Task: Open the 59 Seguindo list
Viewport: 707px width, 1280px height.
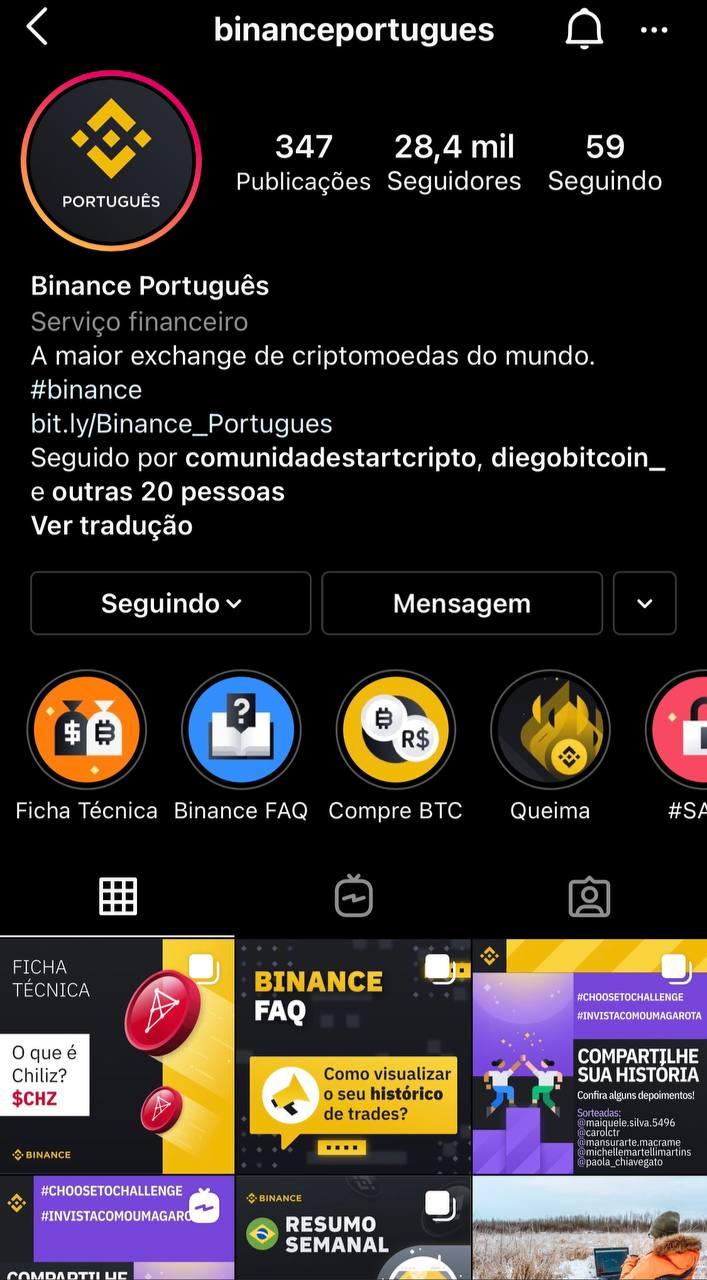Action: pos(605,163)
